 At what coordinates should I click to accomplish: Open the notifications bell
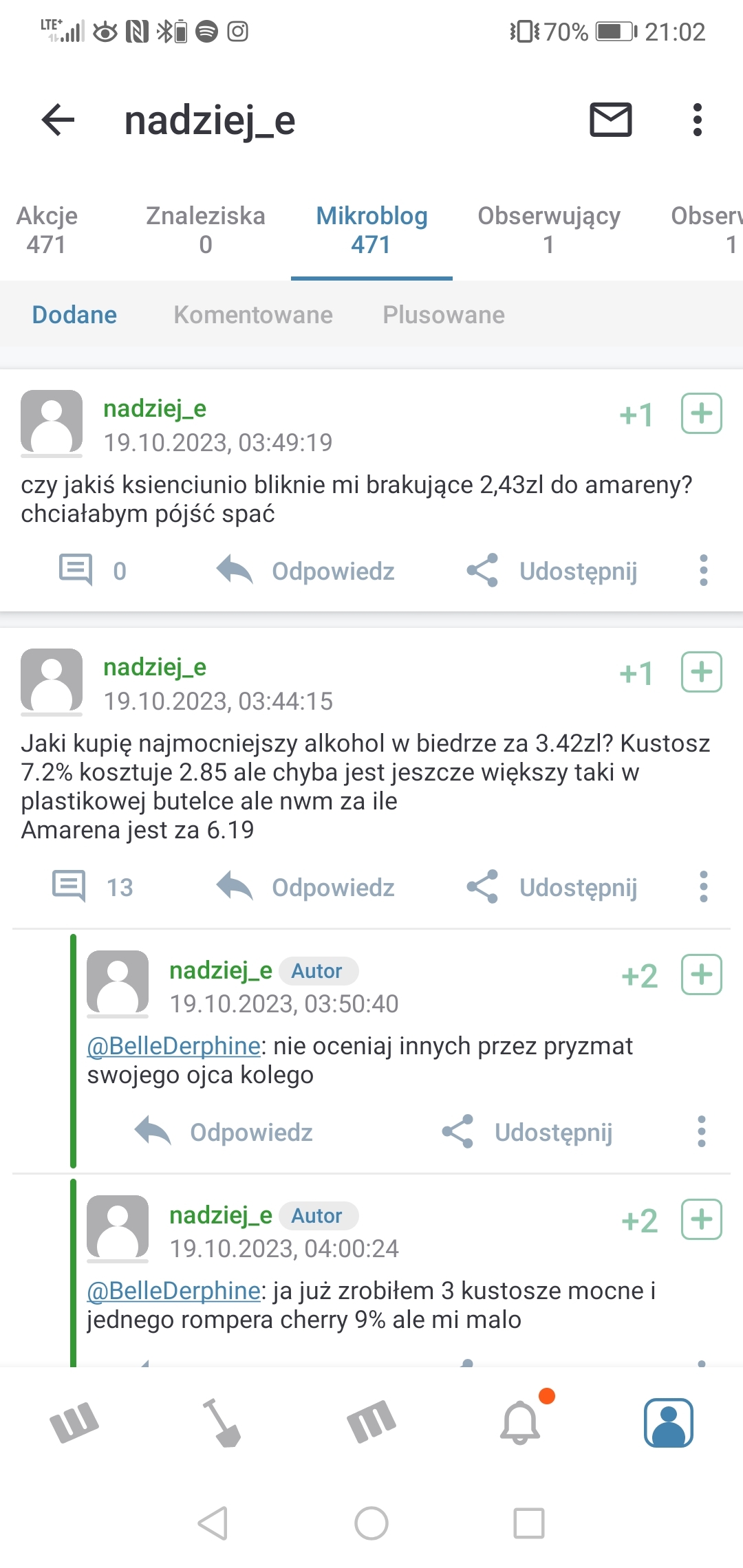tap(521, 1422)
